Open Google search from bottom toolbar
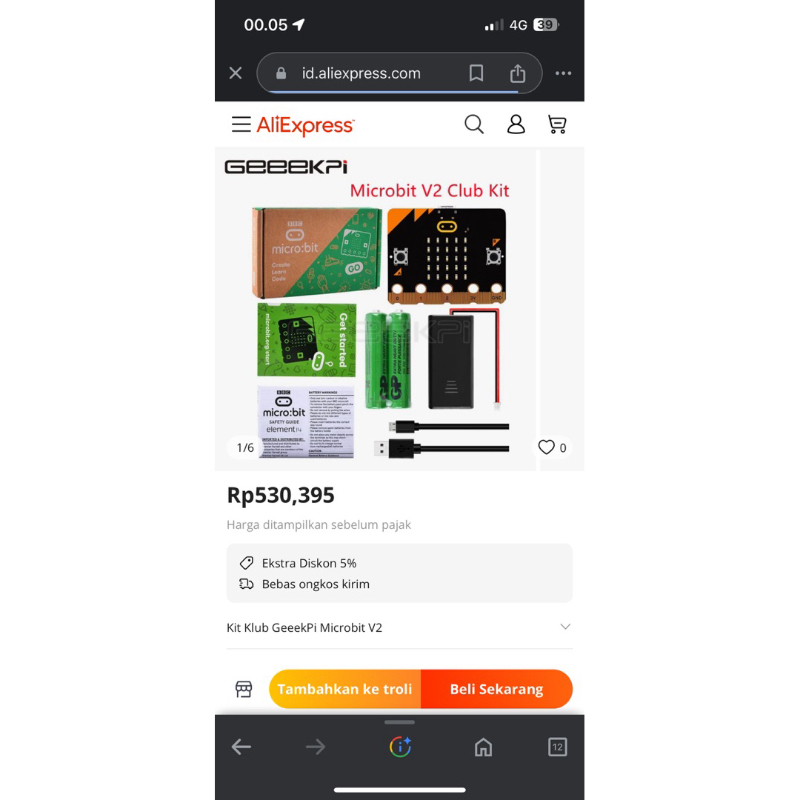 pos(400,747)
